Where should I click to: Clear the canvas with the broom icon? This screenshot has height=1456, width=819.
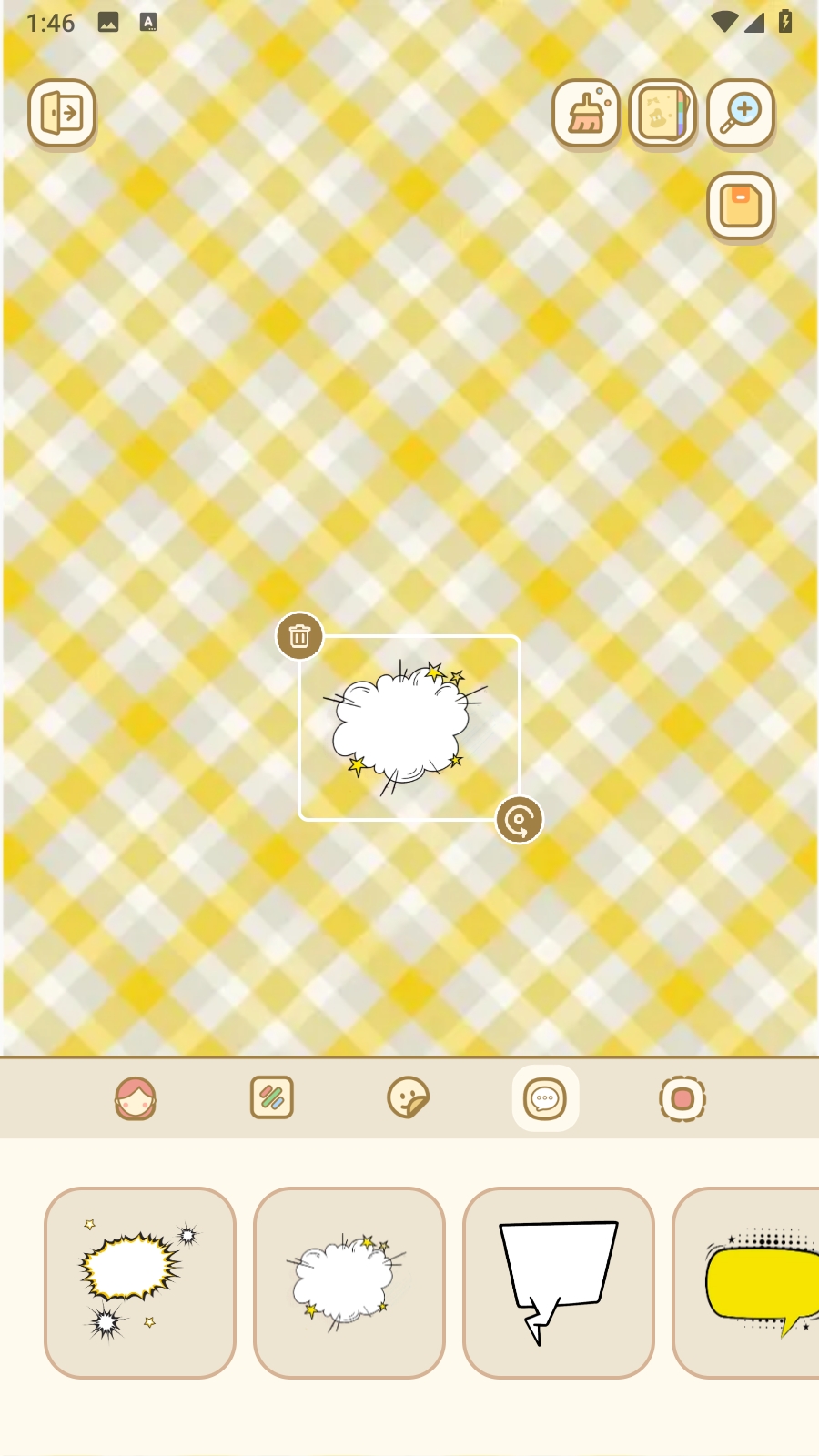(x=586, y=114)
